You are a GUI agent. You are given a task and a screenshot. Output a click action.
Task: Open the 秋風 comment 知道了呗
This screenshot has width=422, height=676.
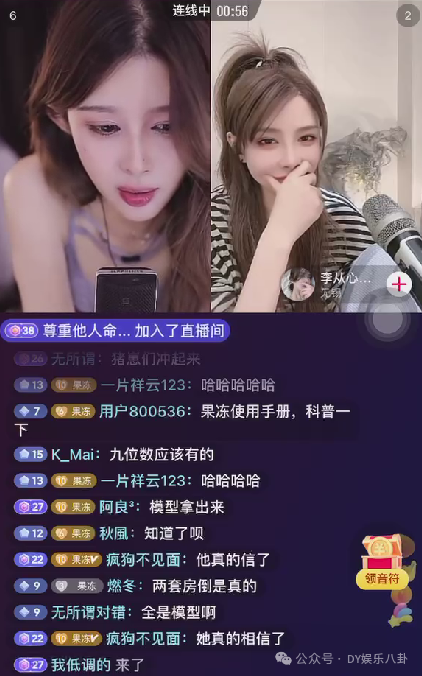pos(109,533)
